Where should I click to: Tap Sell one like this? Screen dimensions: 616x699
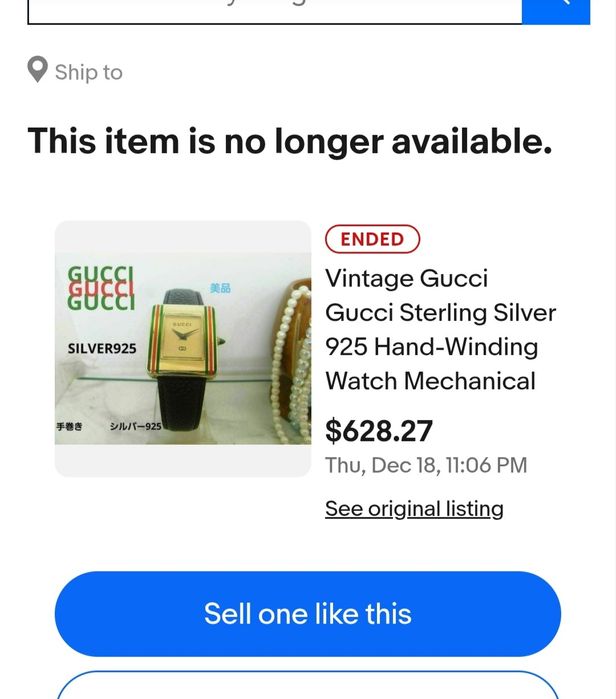pyautogui.click(x=308, y=614)
